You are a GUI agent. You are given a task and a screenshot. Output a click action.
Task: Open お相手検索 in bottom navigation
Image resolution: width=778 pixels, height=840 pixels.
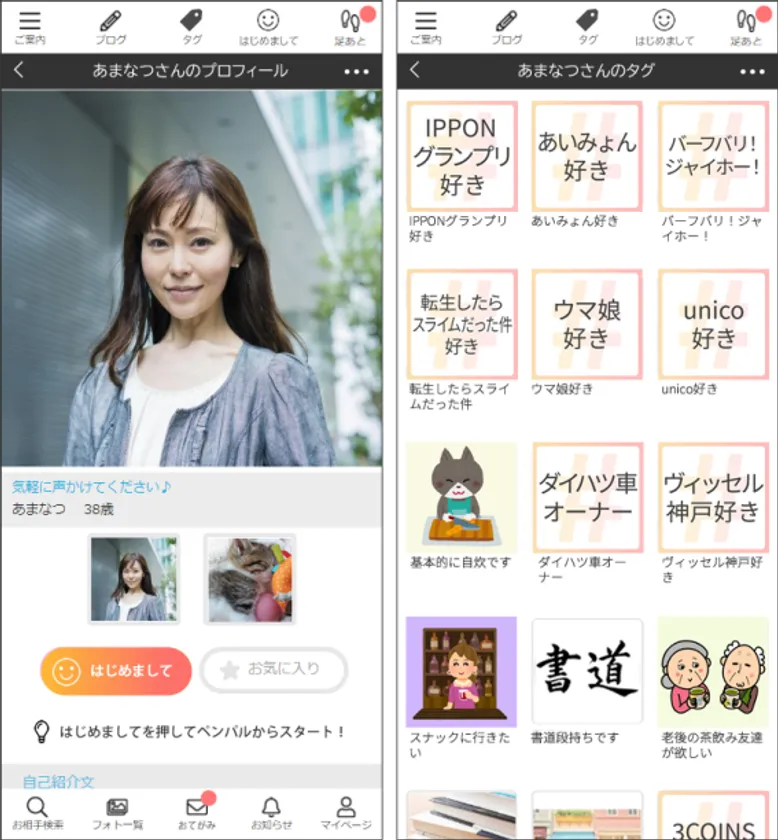pos(37,813)
